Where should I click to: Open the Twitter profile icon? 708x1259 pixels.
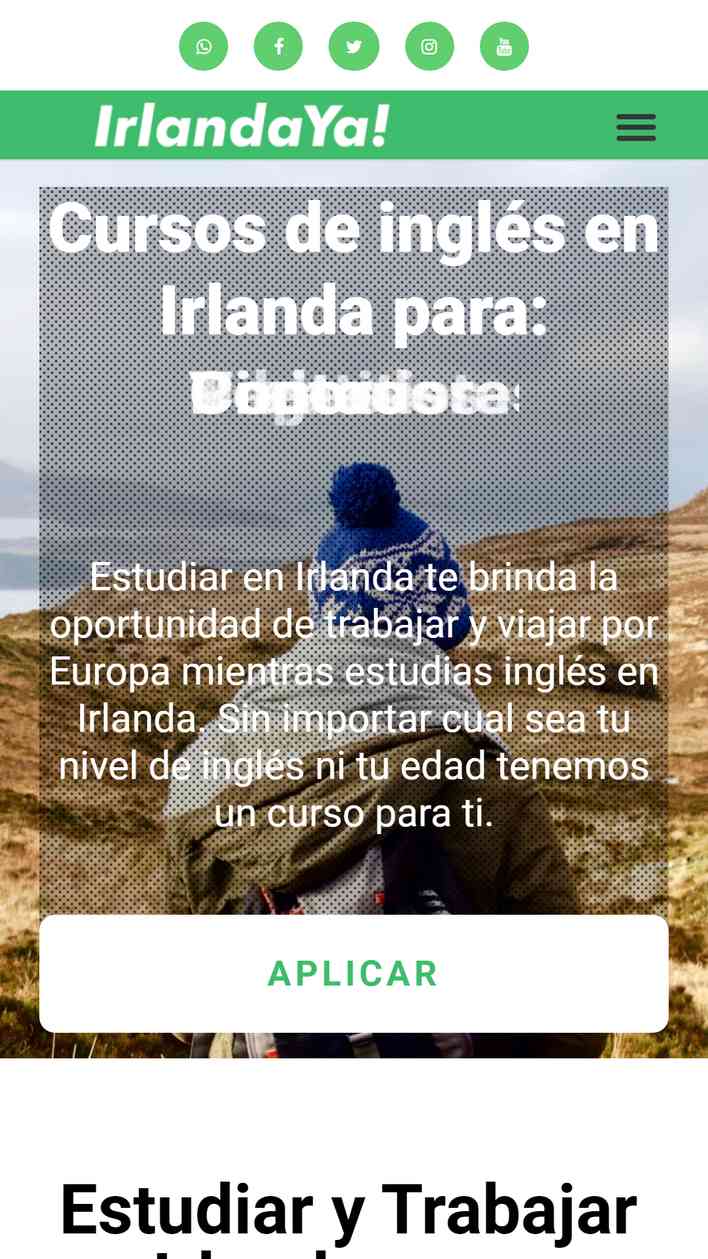point(354,47)
